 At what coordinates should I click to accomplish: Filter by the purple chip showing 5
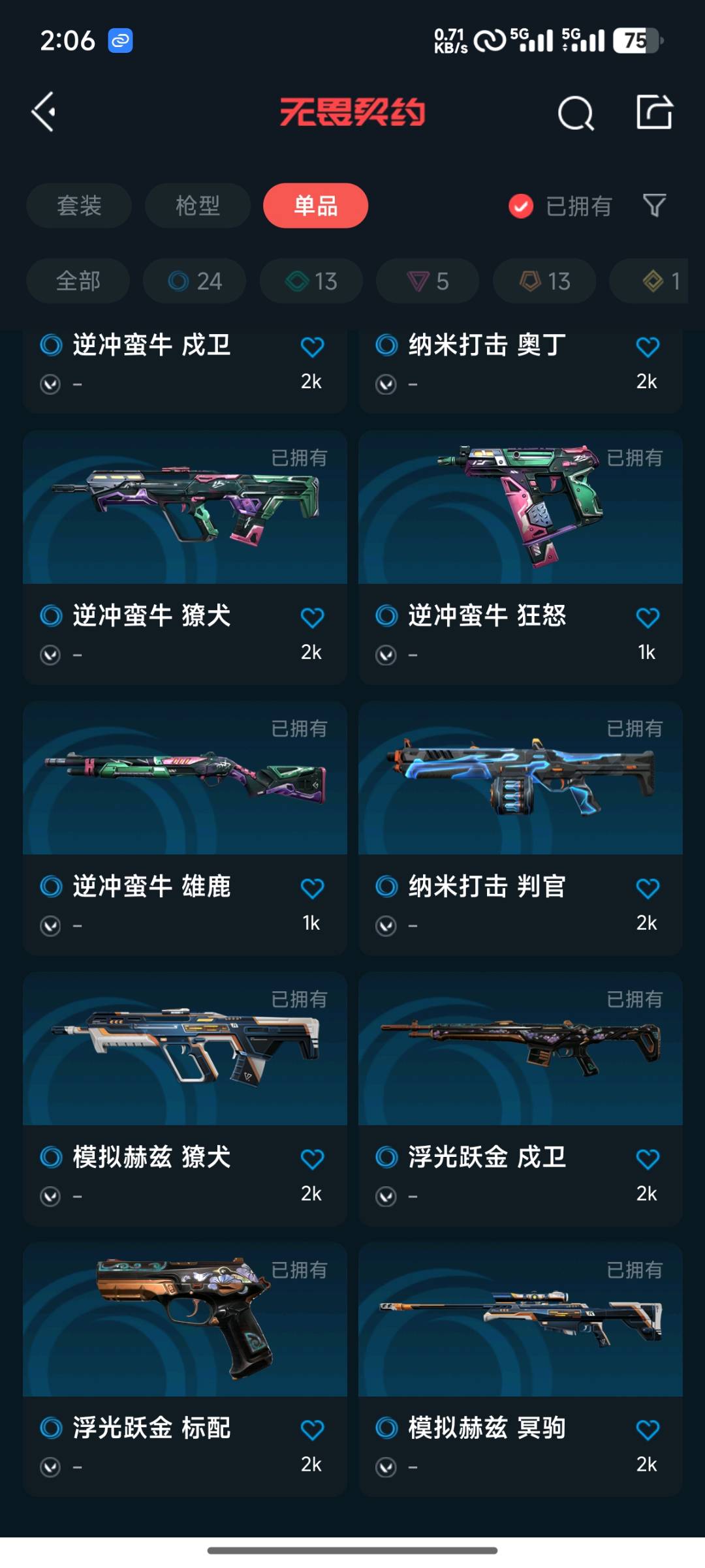428,281
